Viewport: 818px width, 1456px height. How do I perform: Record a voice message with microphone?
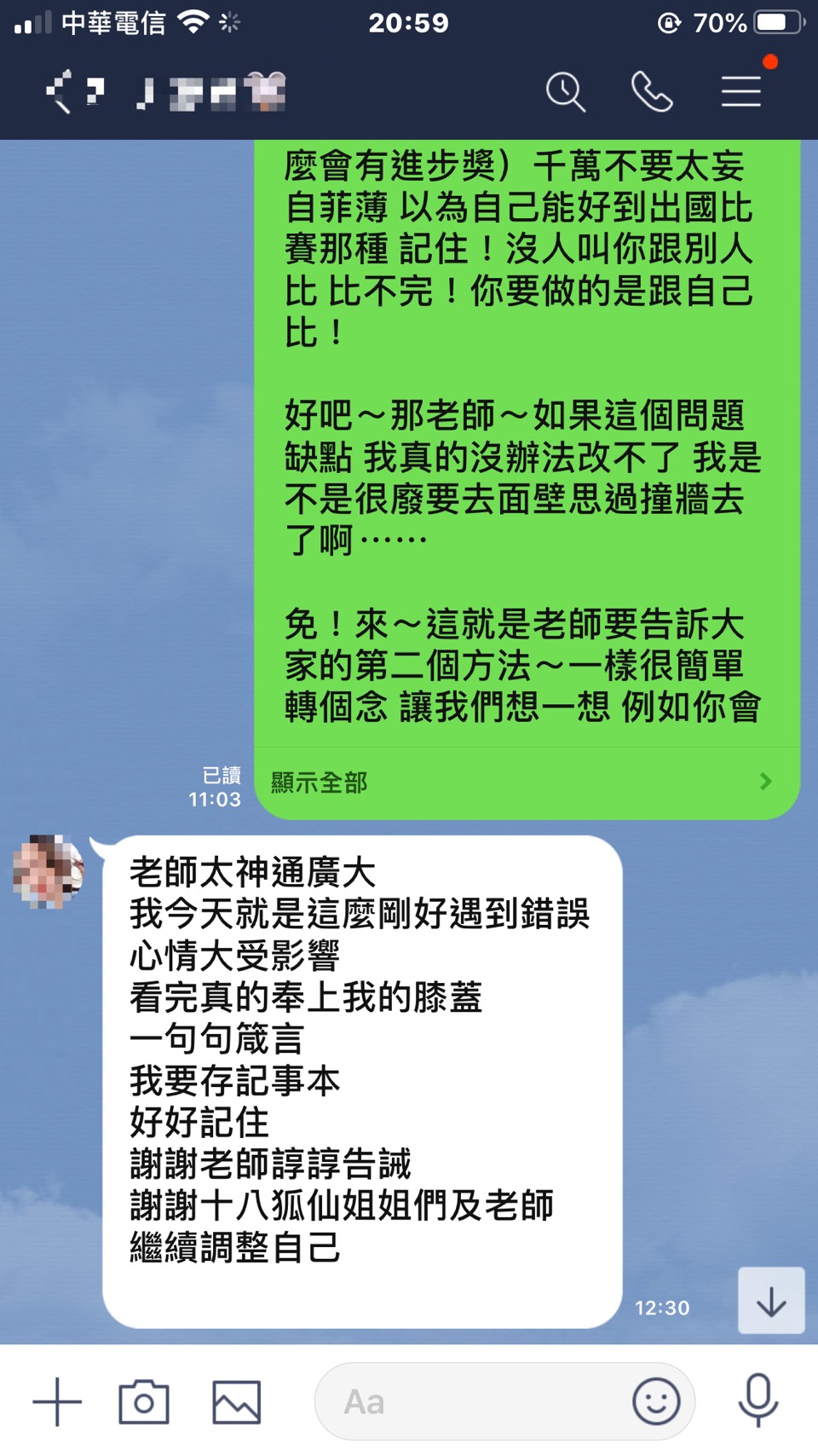pyautogui.click(x=758, y=1400)
